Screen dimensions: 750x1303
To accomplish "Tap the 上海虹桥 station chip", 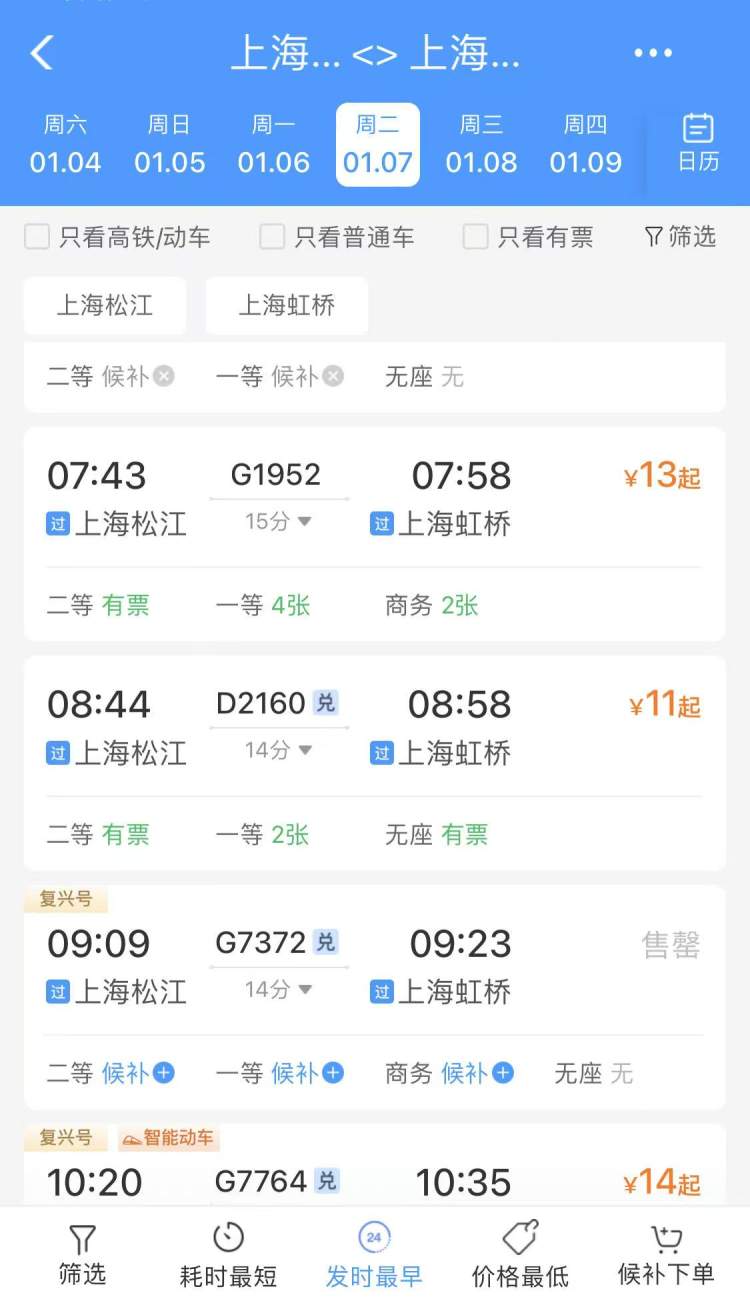I will click(287, 305).
